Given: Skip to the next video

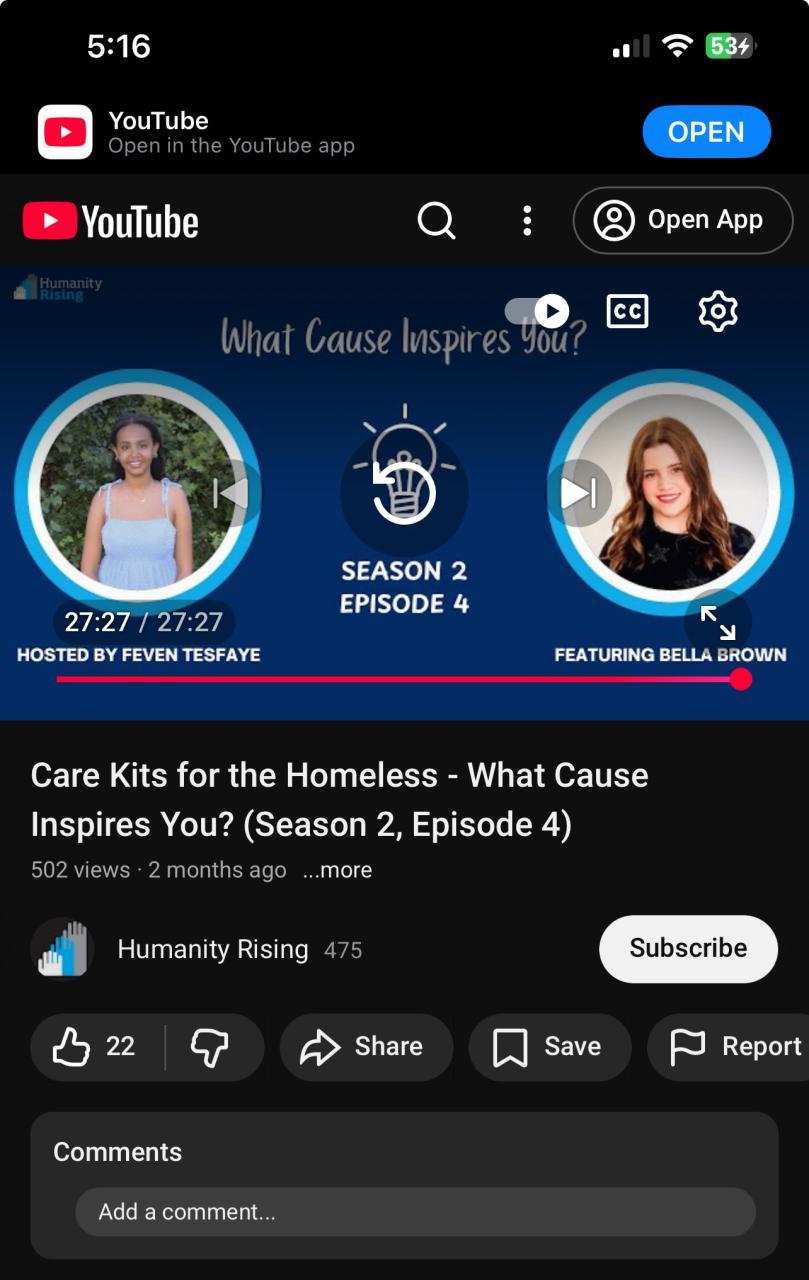Looking at the screenshot, I should click(x=578, y=492).
